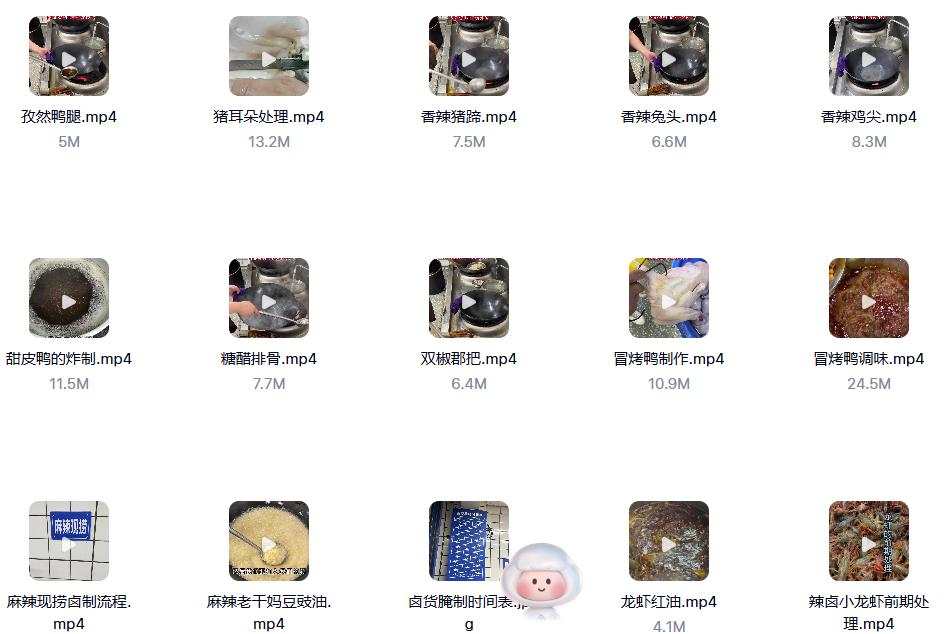Tap the floating mascot assistant
944x634 pixels.
(543, 580)
